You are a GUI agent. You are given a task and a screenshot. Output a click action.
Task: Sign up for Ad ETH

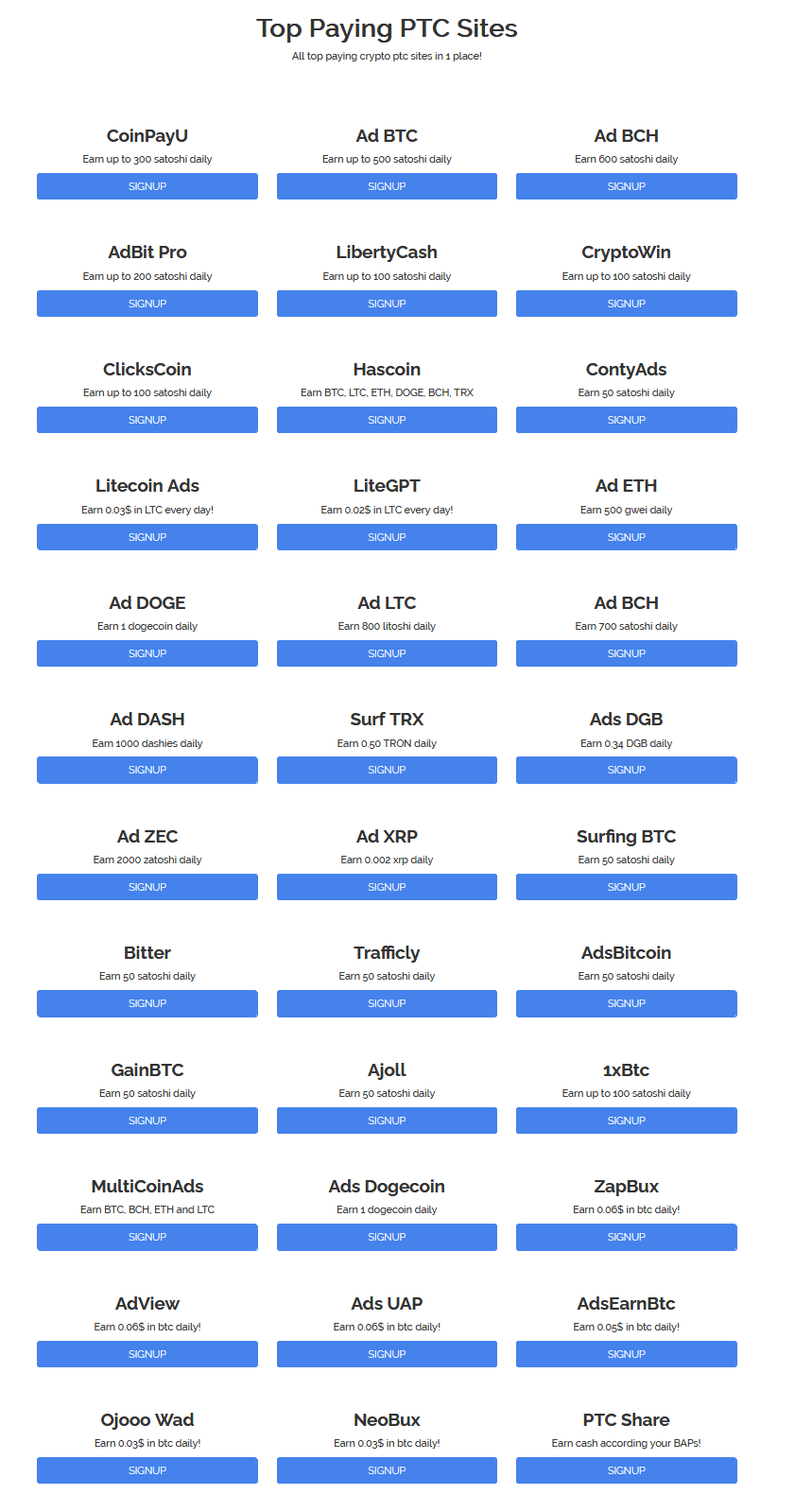click(627, 537)
